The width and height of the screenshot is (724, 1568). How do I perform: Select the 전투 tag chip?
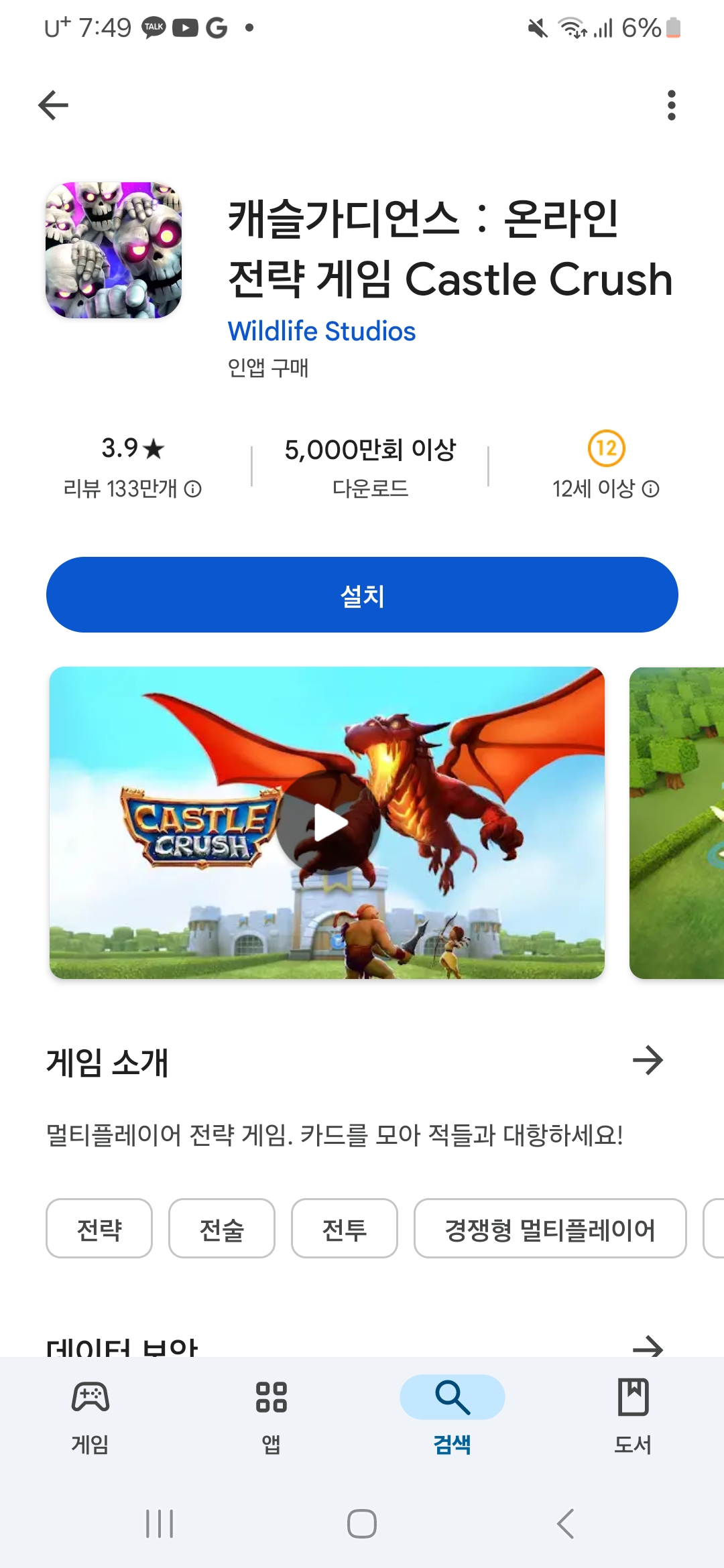click(x=345, y=1228)
